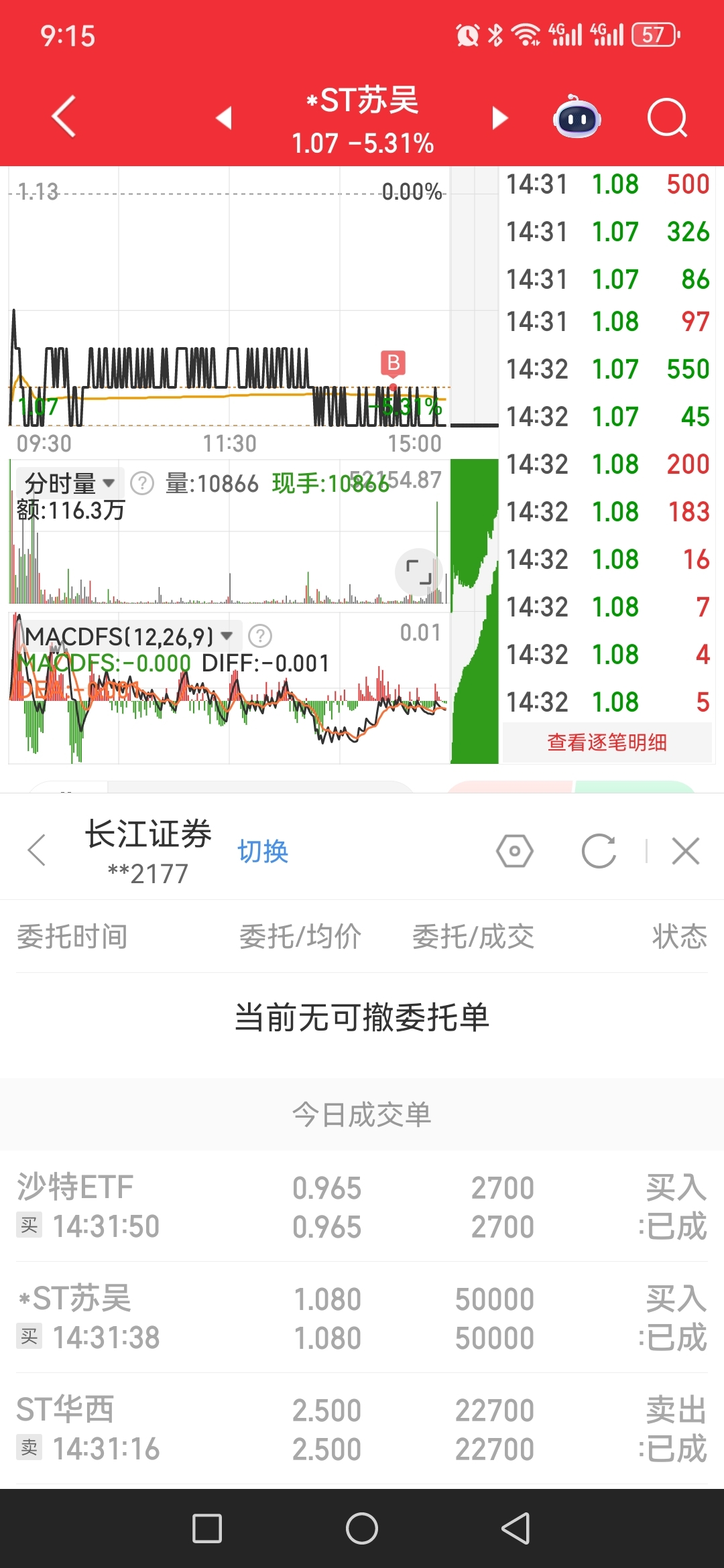Tap 查看逐笔明细 link
The height and width of the screenshot is (1568, 724).
pyautogui.click(x=607, y=742)
